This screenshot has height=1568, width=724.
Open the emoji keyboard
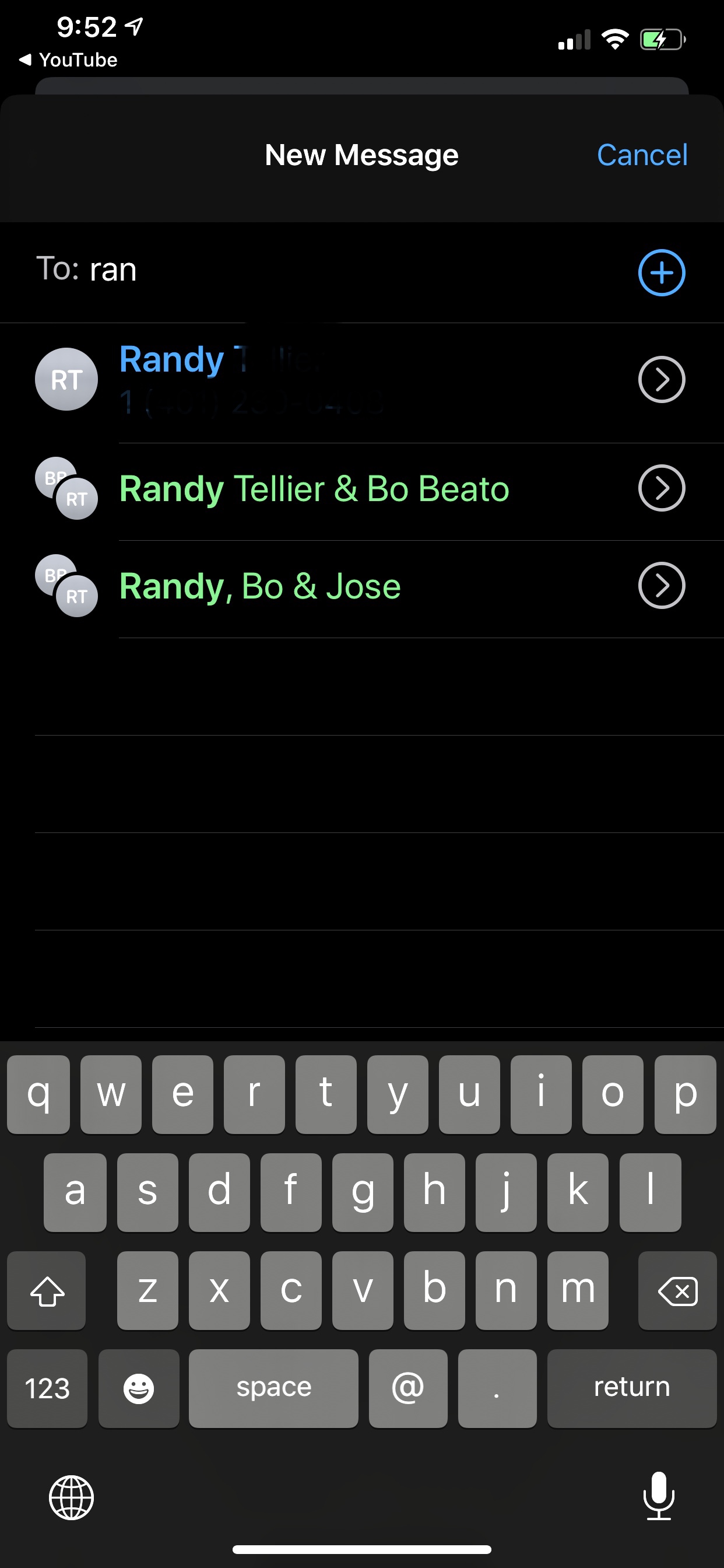[139, 1388]
